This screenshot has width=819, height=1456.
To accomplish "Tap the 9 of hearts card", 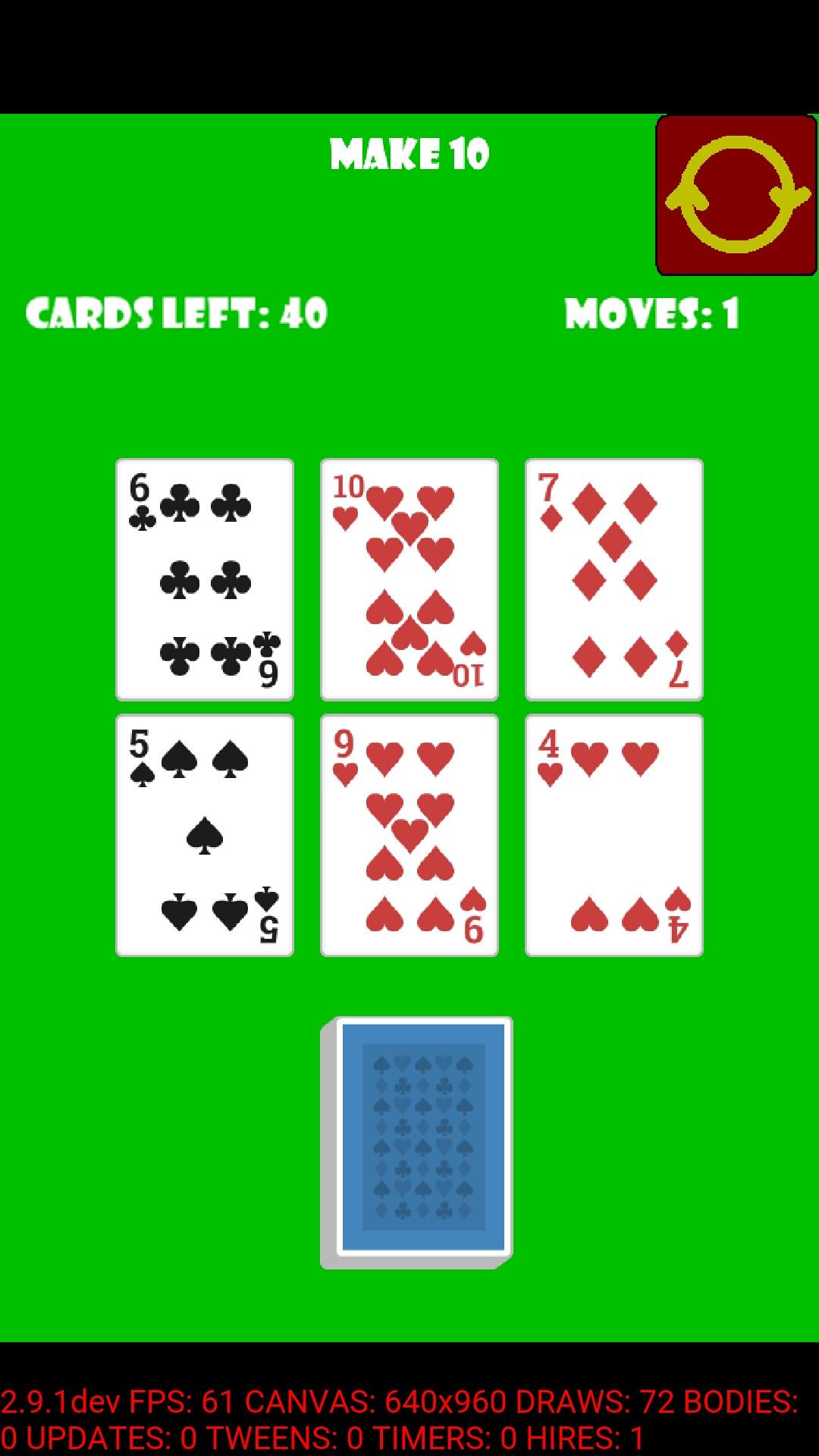I will (x=409, y=835).
